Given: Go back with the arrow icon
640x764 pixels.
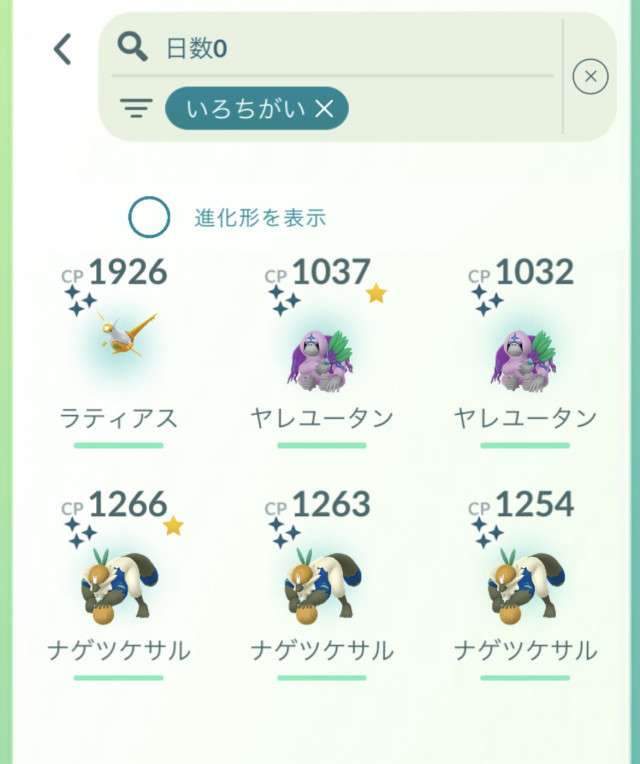Looking at the screenshot, I should click(63, 49).
